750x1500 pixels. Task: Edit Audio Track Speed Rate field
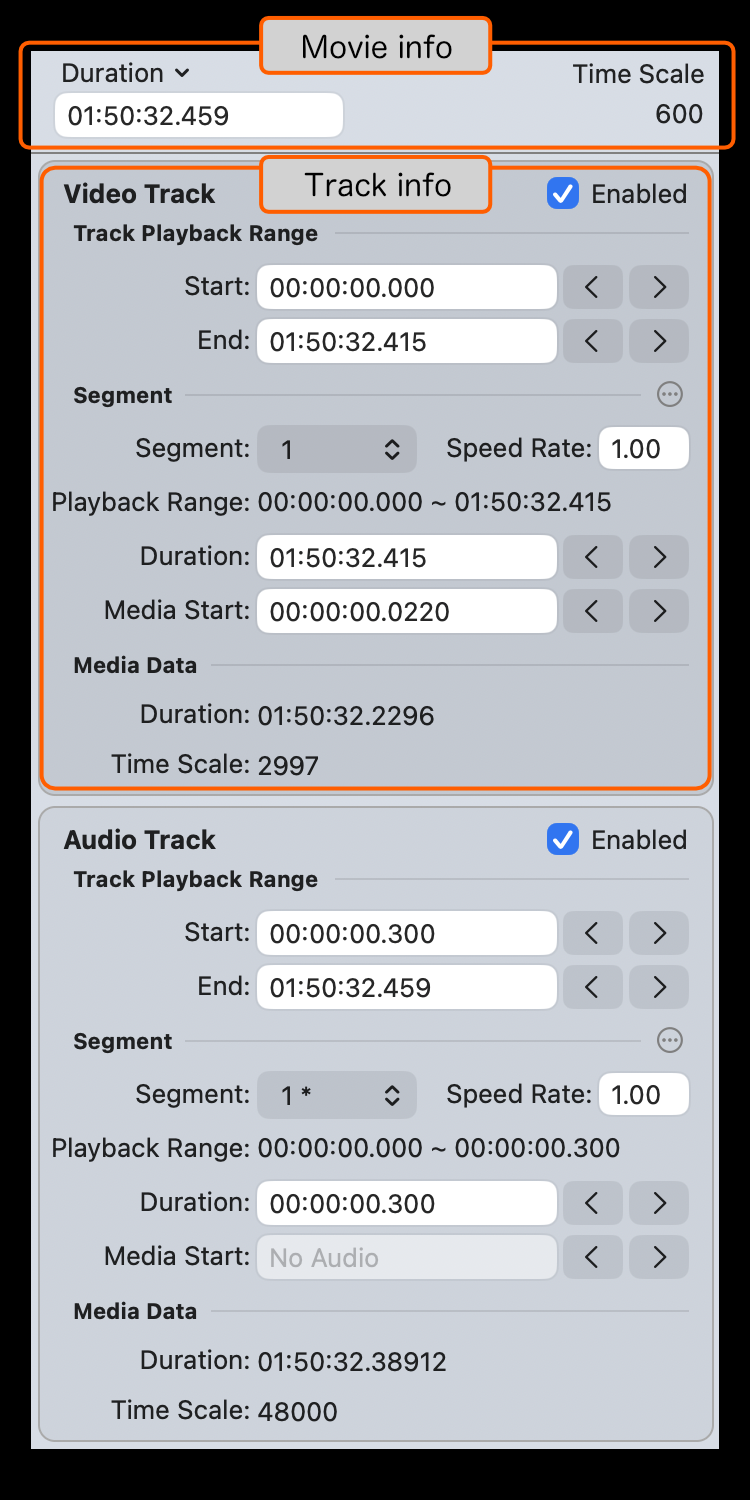tap(643, 1095)
